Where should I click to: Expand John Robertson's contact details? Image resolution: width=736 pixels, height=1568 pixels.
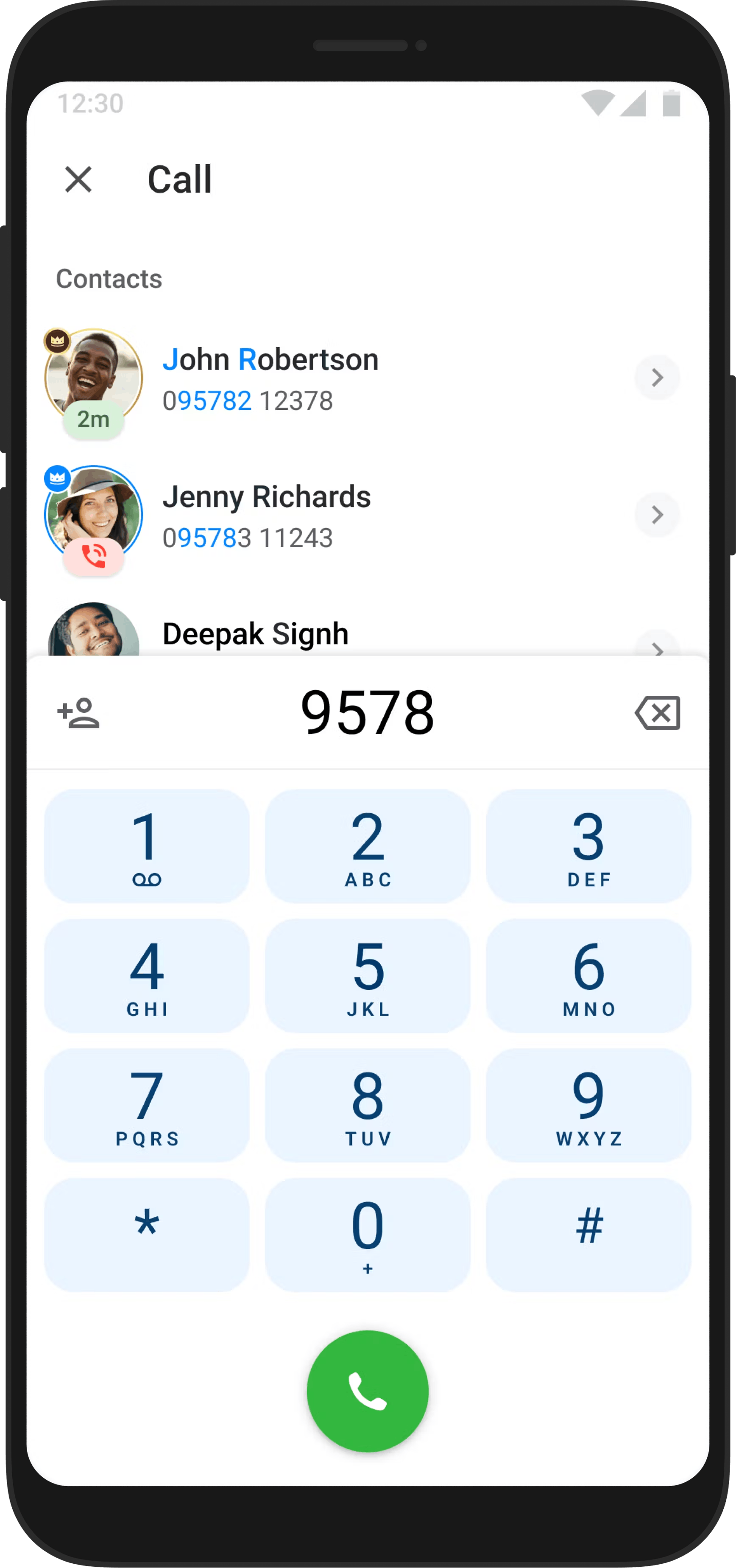click(x=657, y=378)
